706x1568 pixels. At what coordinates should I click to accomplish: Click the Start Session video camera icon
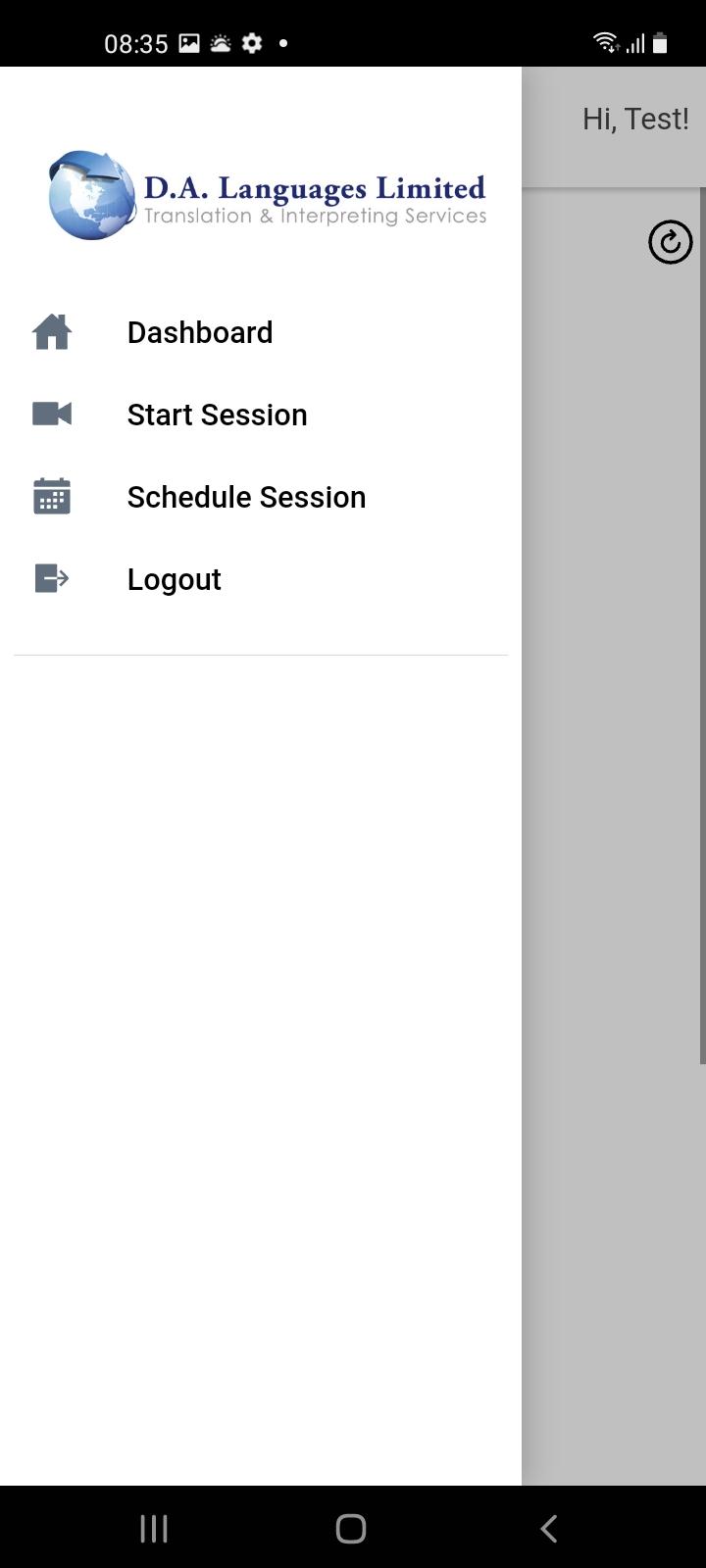(51, 414)
